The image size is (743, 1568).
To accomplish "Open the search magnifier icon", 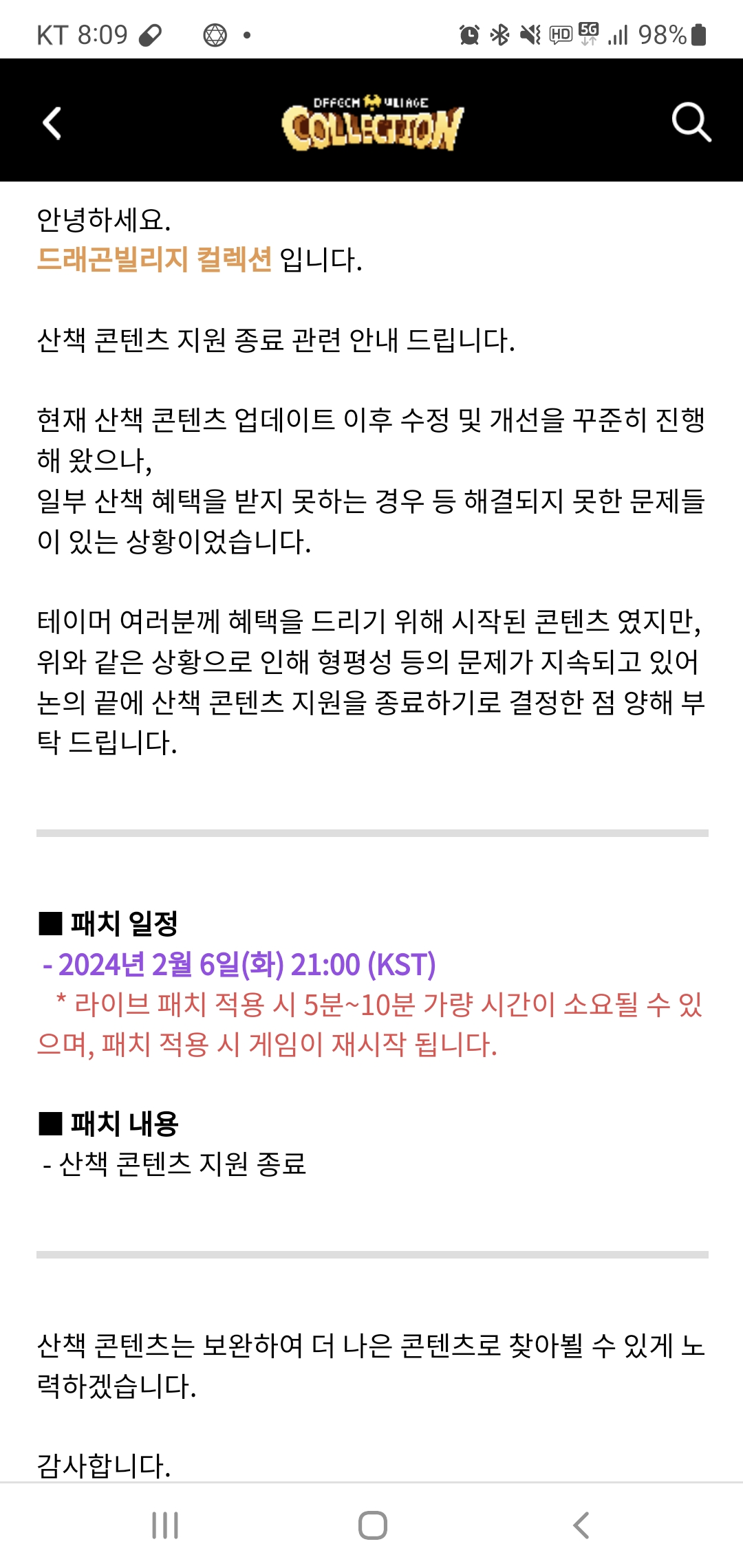I will (691, 122).
